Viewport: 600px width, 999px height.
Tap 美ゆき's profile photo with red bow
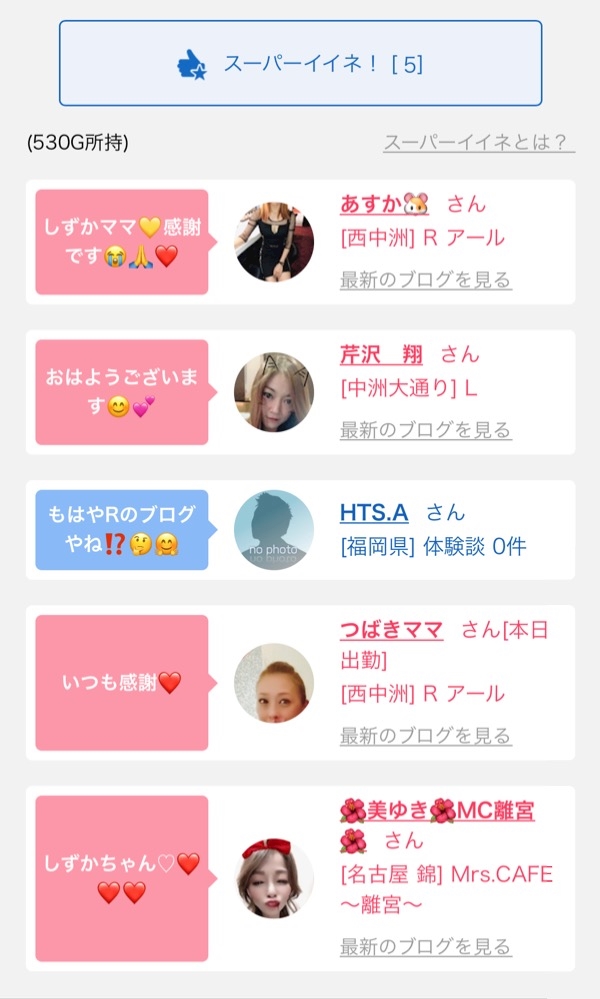(274, 879)
